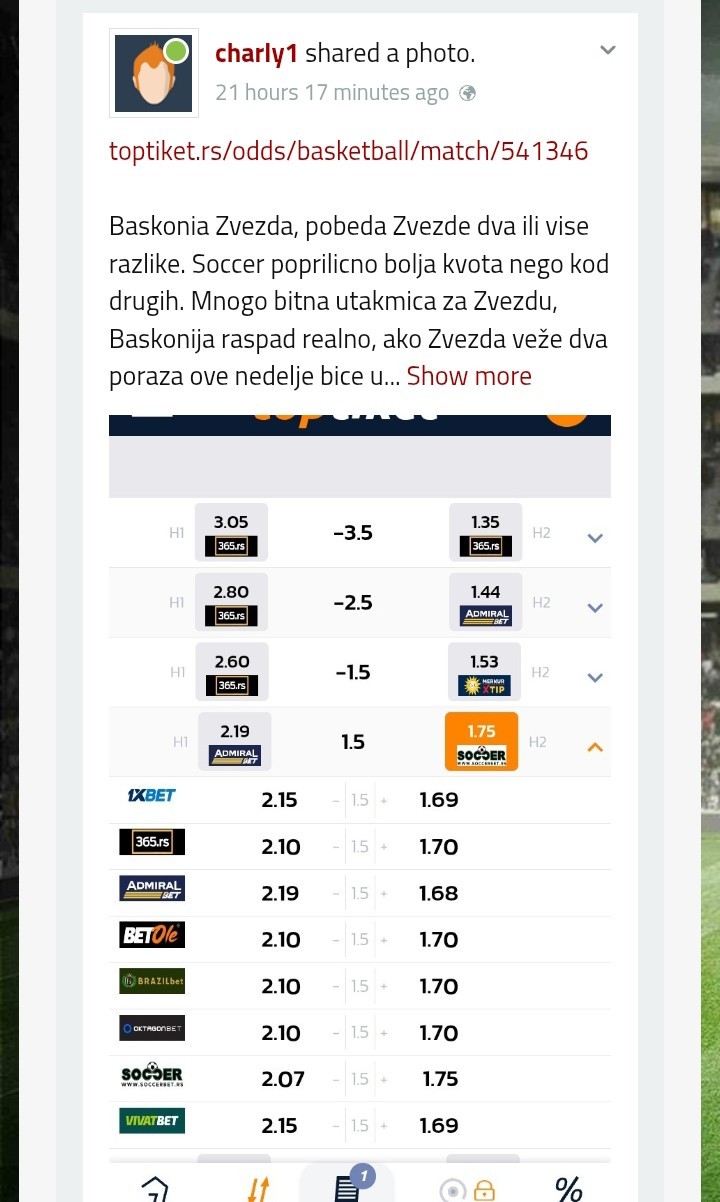Open the shared odds photo
This screenshot has width=720, height=1202.
pos(359,780)
